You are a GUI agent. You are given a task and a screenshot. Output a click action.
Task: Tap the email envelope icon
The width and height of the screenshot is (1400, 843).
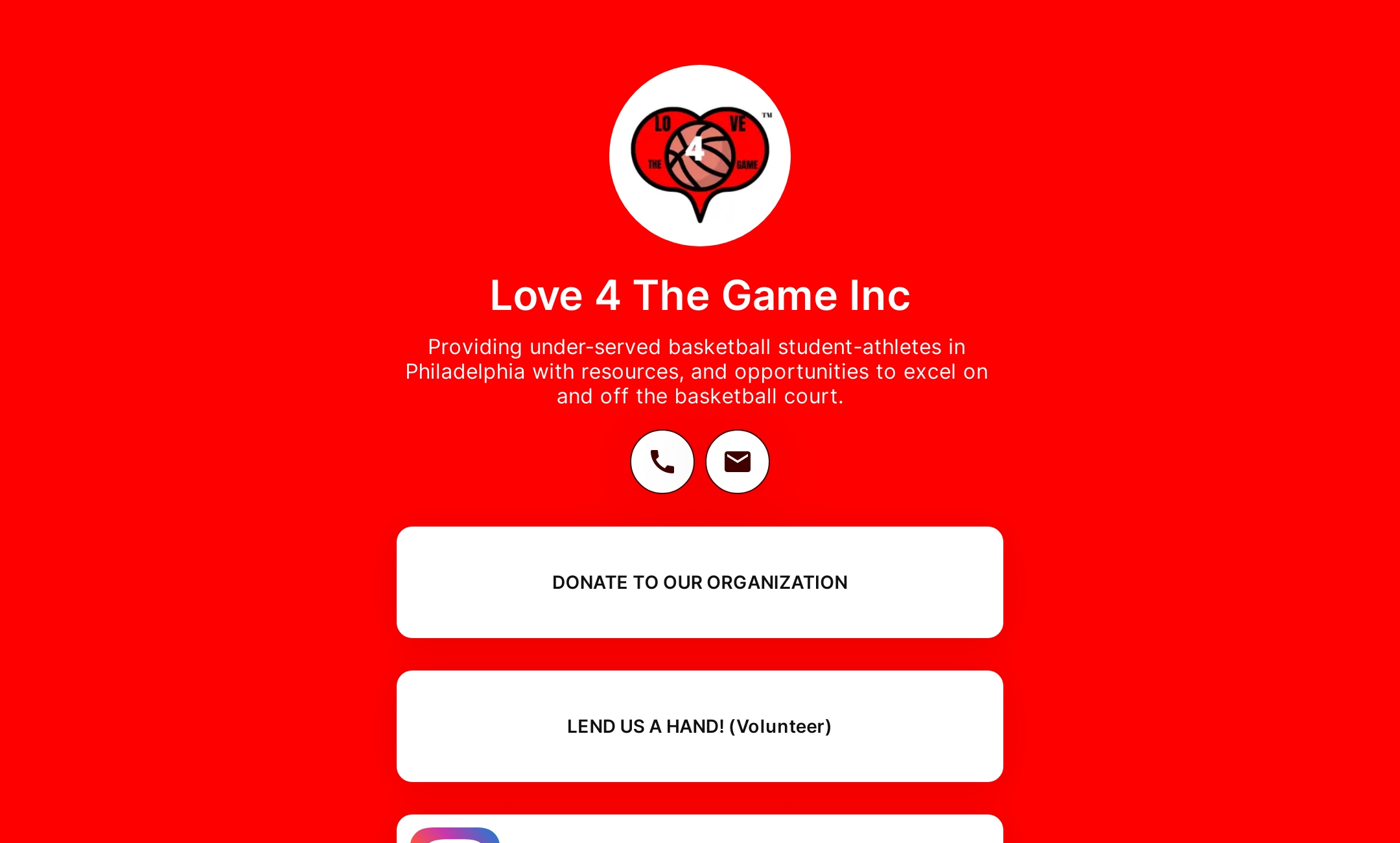tap(737, 462)
